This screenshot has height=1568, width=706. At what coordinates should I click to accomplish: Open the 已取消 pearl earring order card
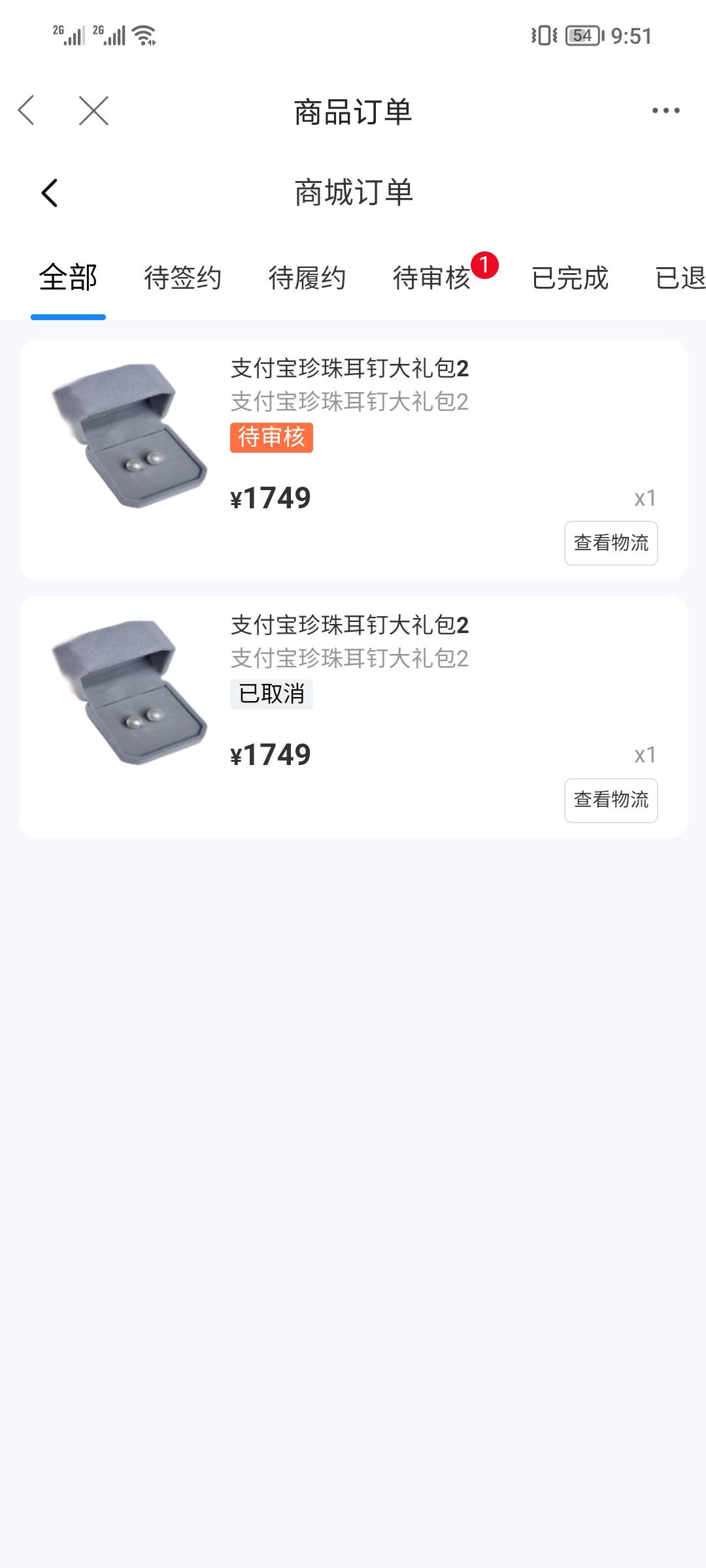click(354, 717)
